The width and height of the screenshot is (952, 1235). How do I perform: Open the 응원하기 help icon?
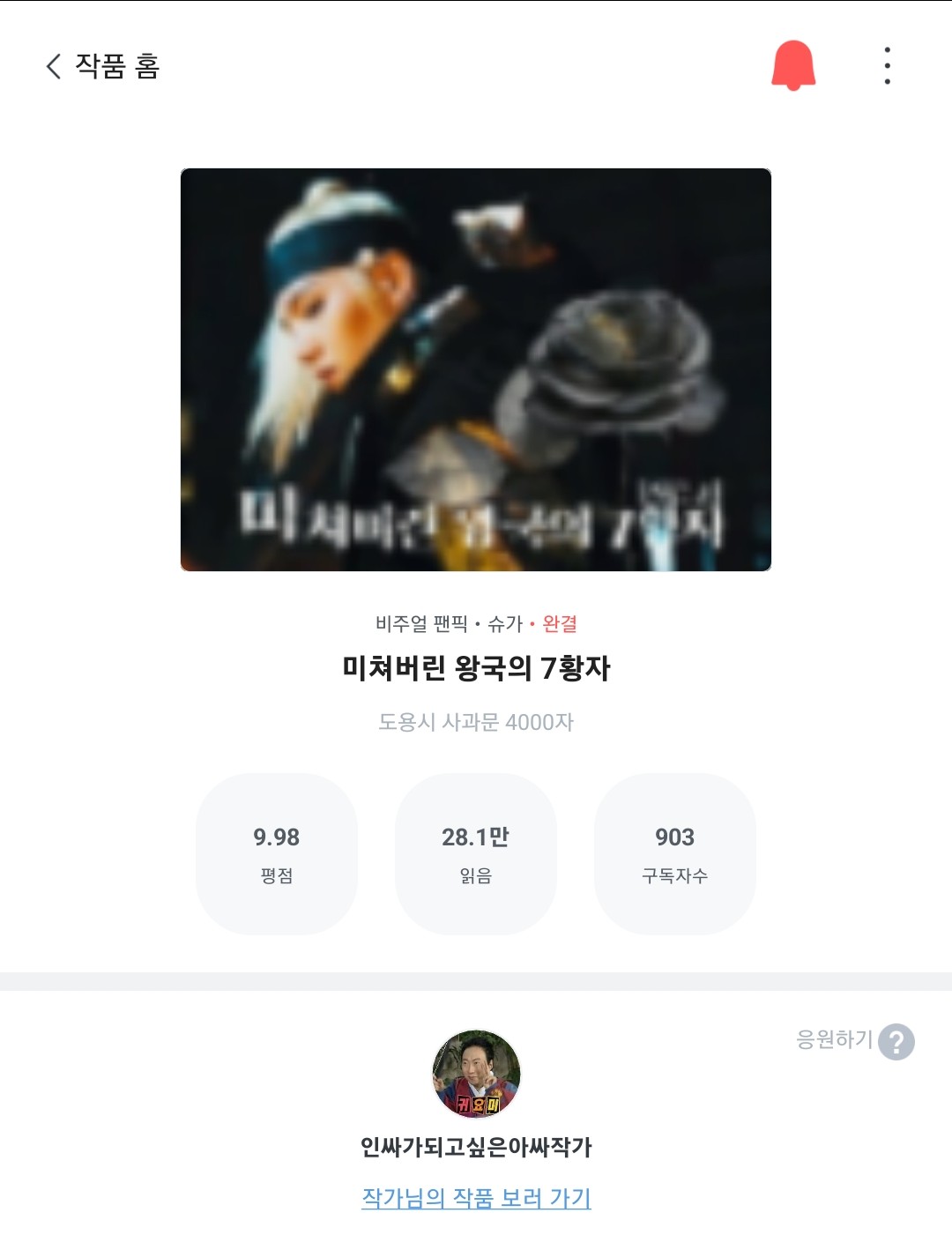coord(896,1042)
